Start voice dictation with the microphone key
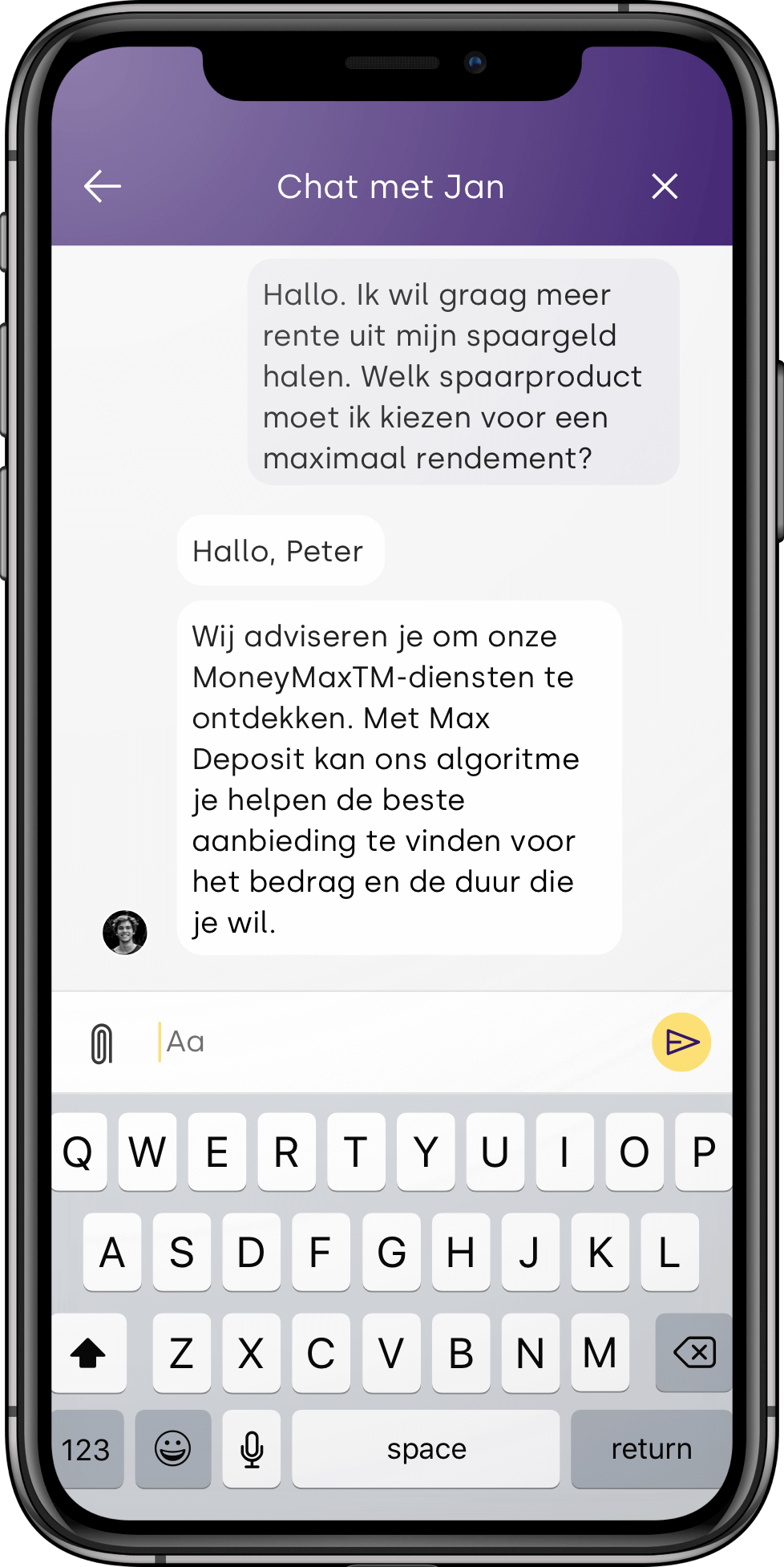Image resolution: width=784 pixels, height=1567 pixels. coord(252,1450)
